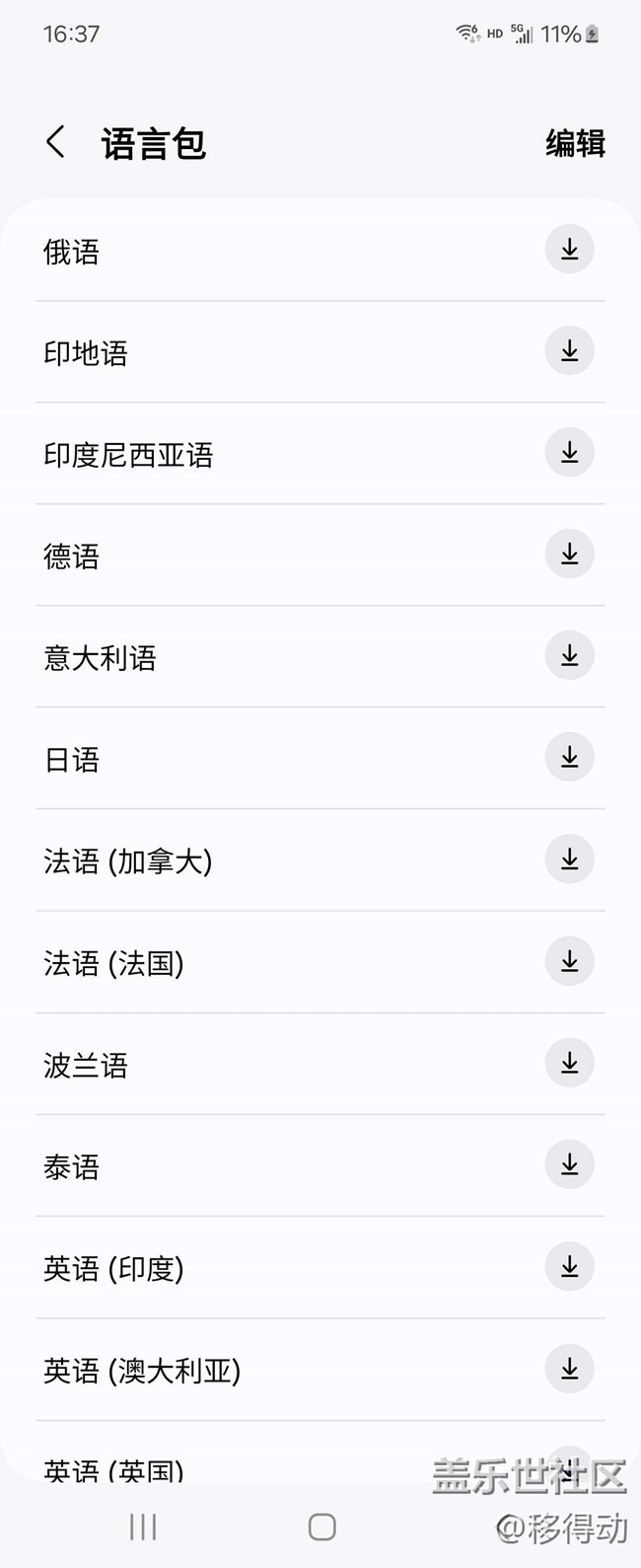Viewport: 641px width, 1568px height.
Task: Go to the home screen
Action: (x=321, y=1527)
